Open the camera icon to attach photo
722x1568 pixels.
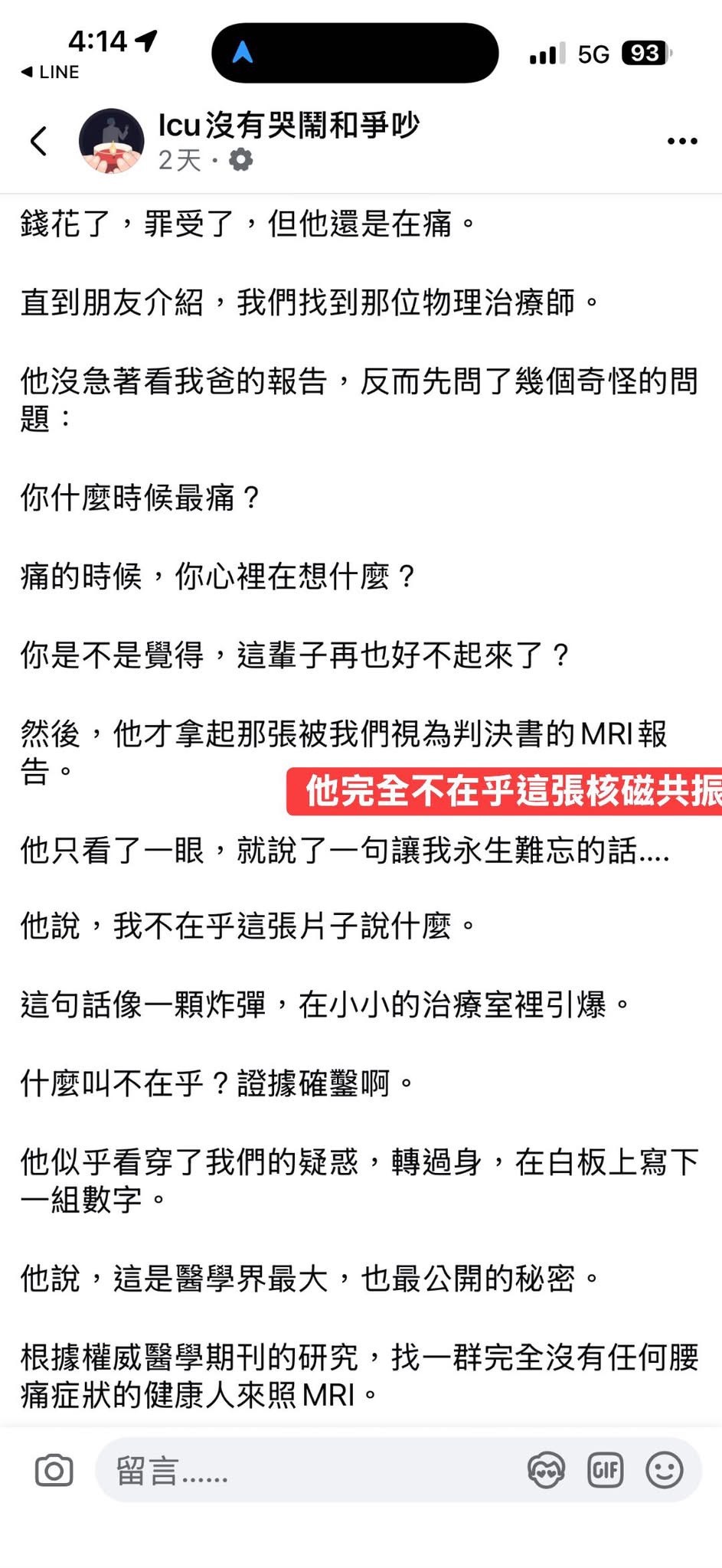click(x=54, y=1471)
